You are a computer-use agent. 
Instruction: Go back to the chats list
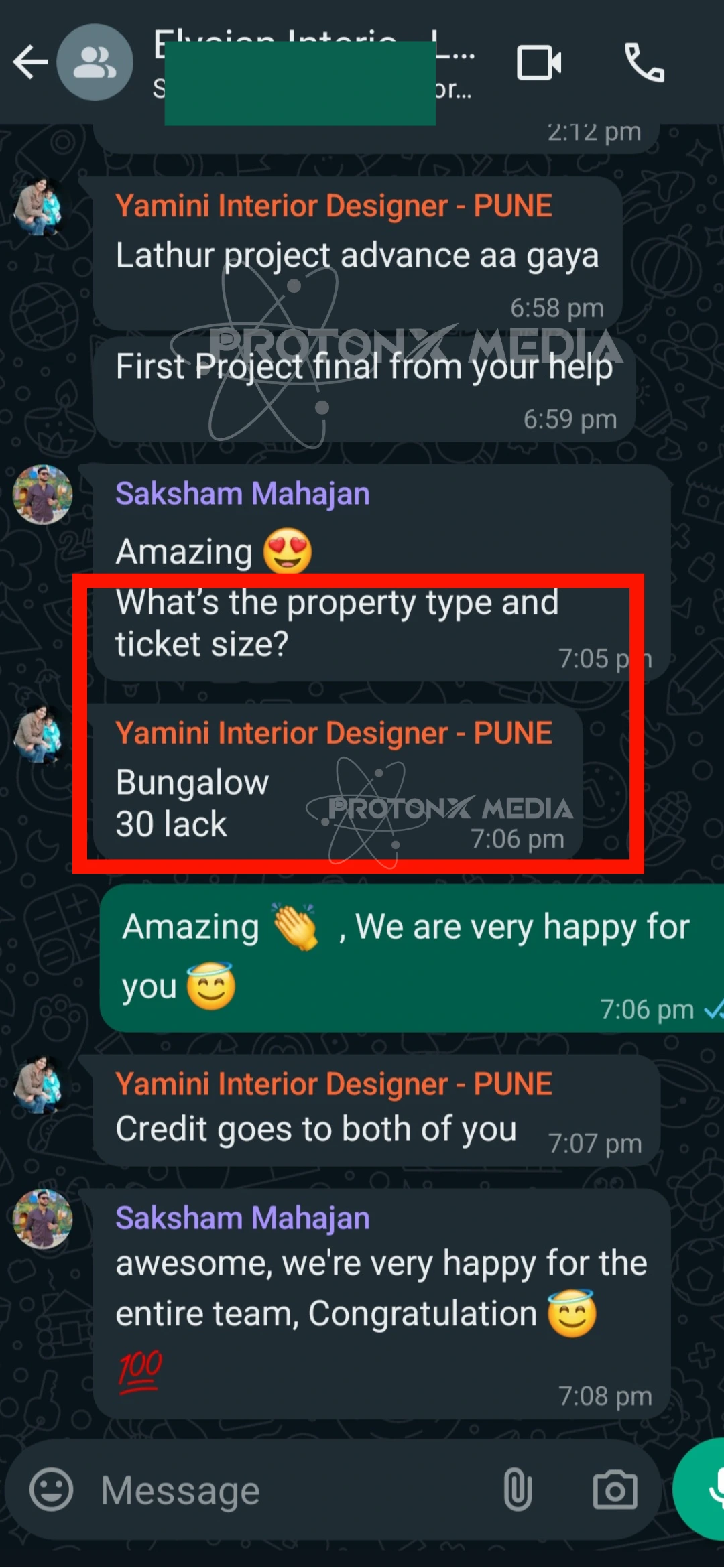[30, 62]
